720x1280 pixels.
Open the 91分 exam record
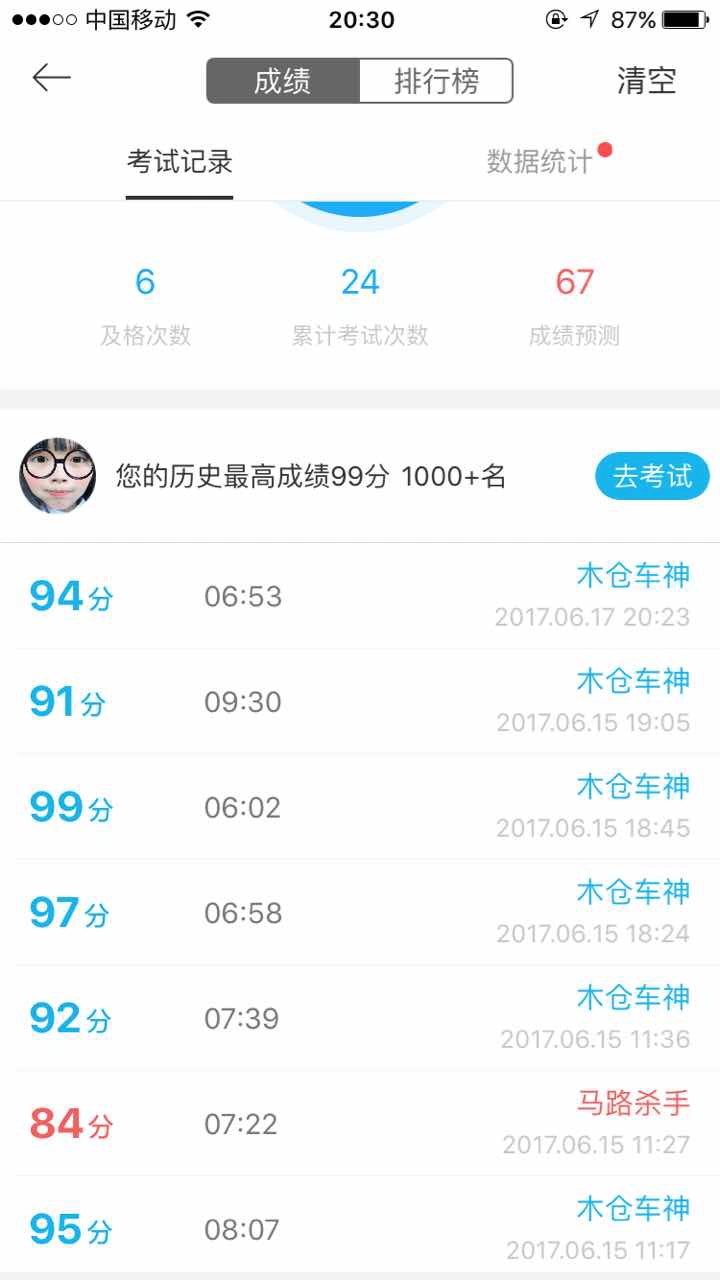pos(360,701)
